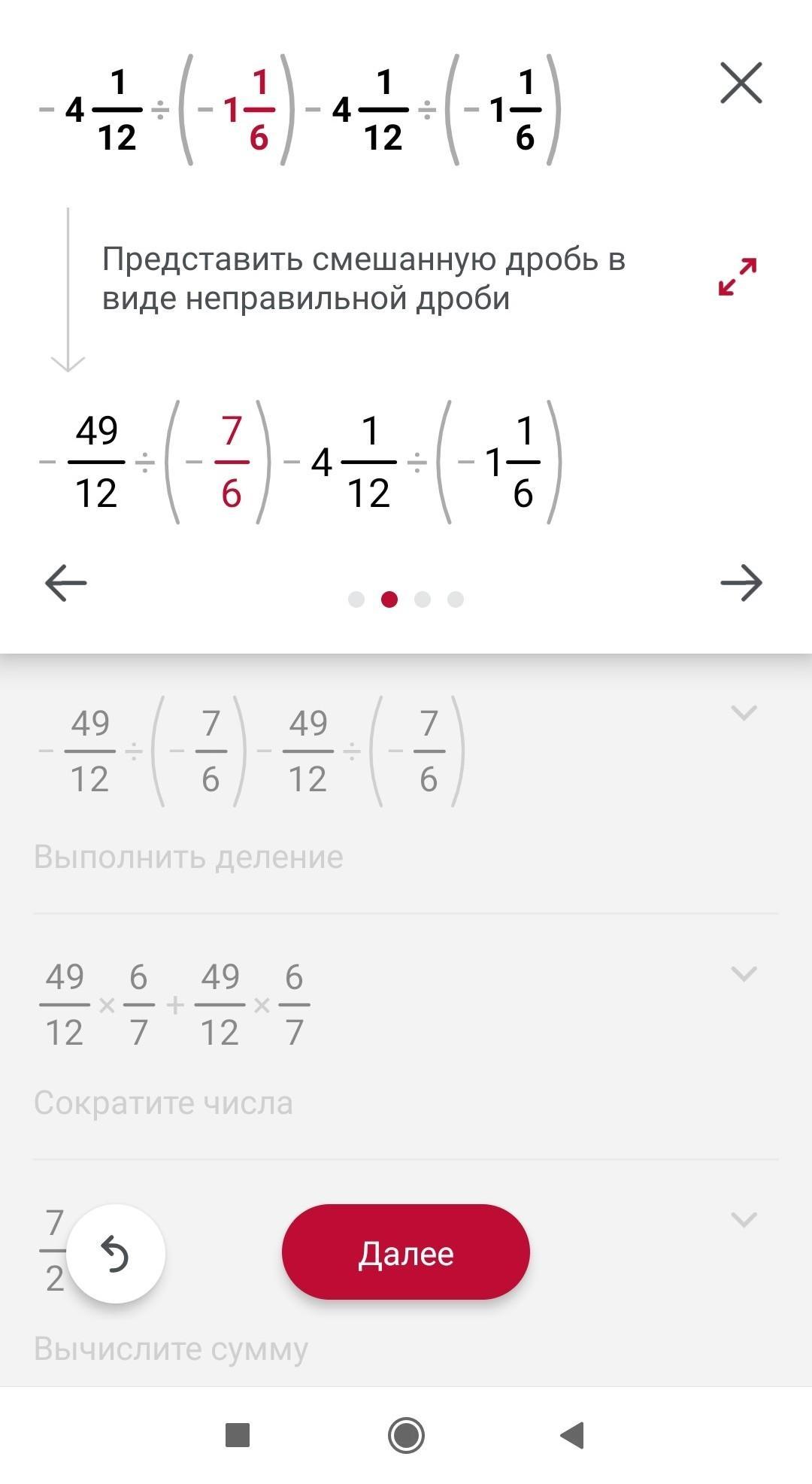The width and height of the screenshot is (812, 1484).
Task: Open recent apps with the square button
Action: [238, 1435]
